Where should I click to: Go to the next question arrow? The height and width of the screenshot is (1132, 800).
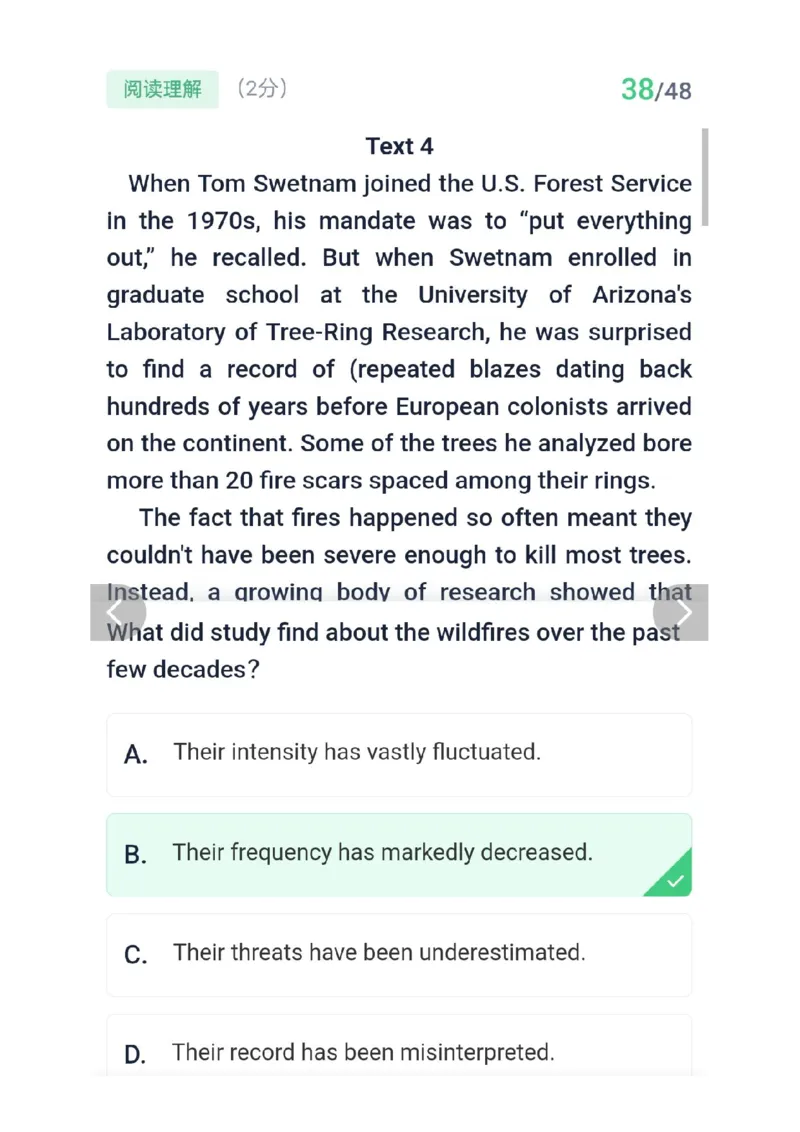[x=684, y=612]
